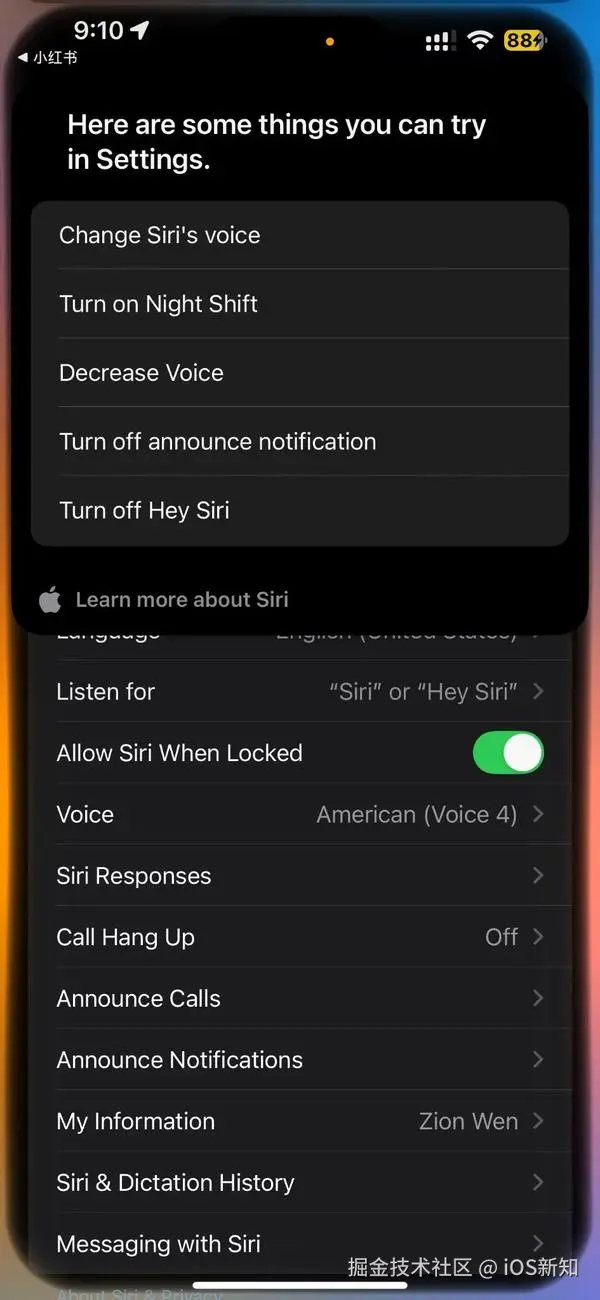
Task: Open Learn more about Siri
Action: point(180,600)
